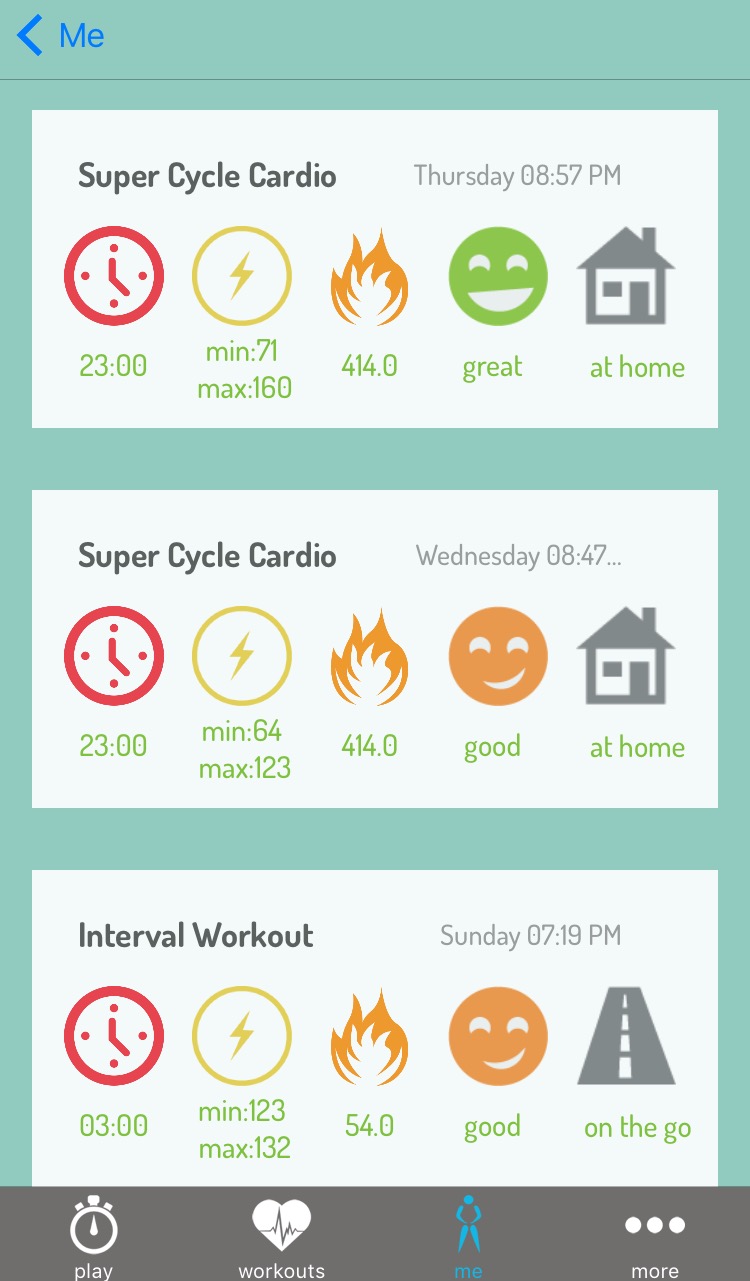750x1281 pixels.
Task: Open Thursday's Super Cycle Cardio entry
Action: (x=374, y=268)
